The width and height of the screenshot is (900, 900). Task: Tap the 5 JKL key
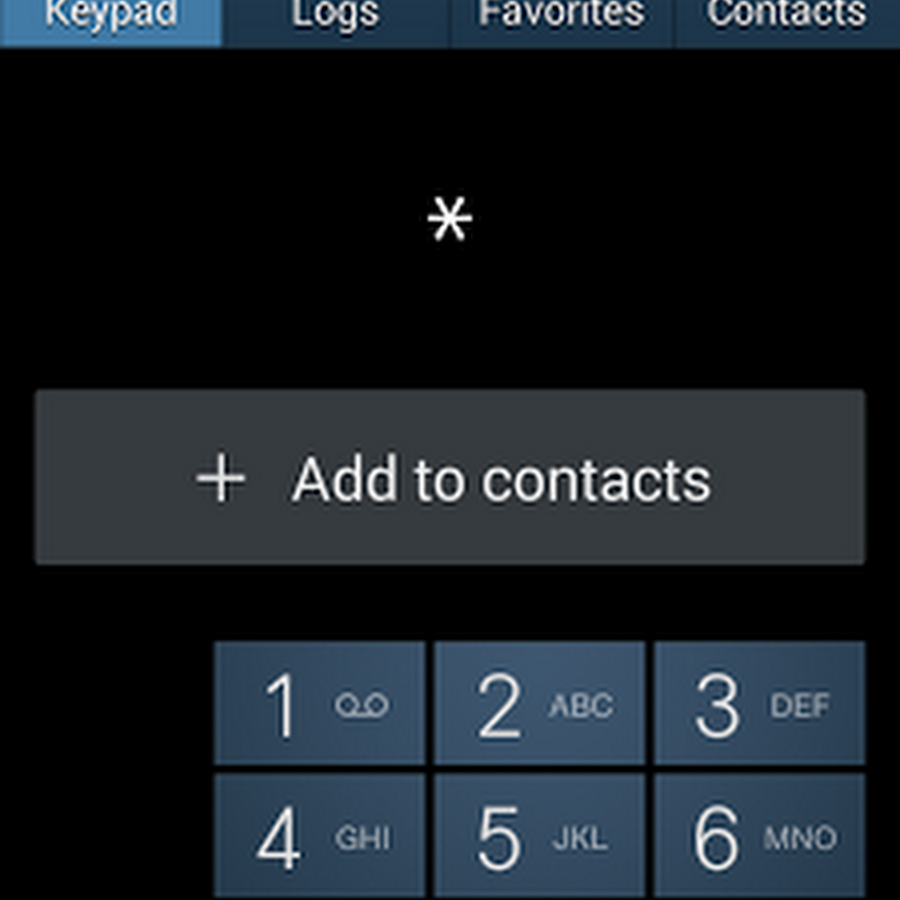540,835
